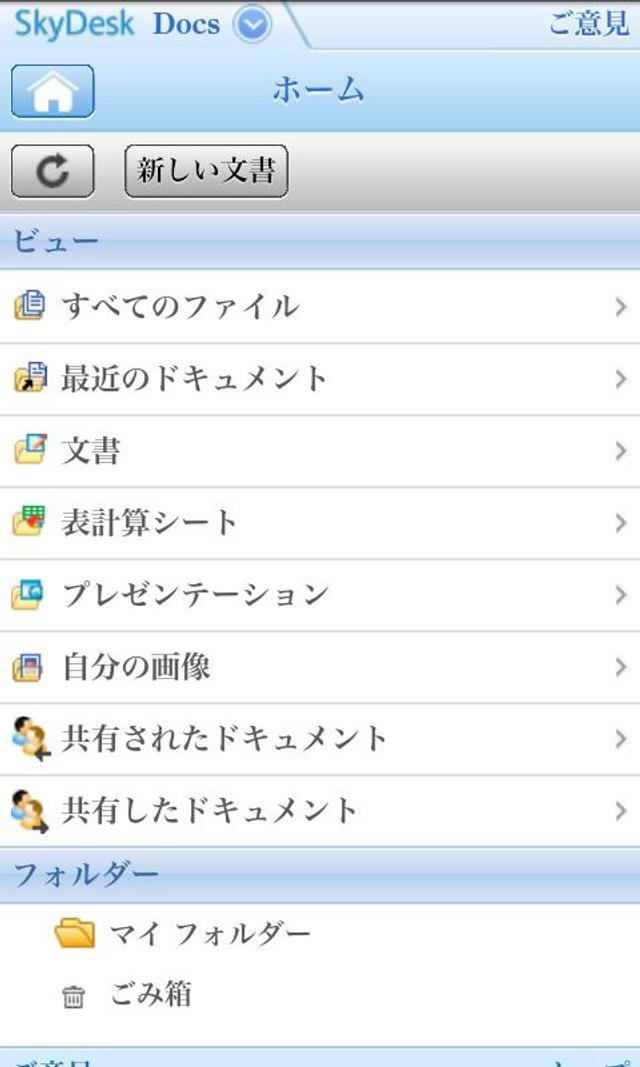Open the ごみ箱 trash folder
Viewport: 640px width, 1067px height.
150,994
